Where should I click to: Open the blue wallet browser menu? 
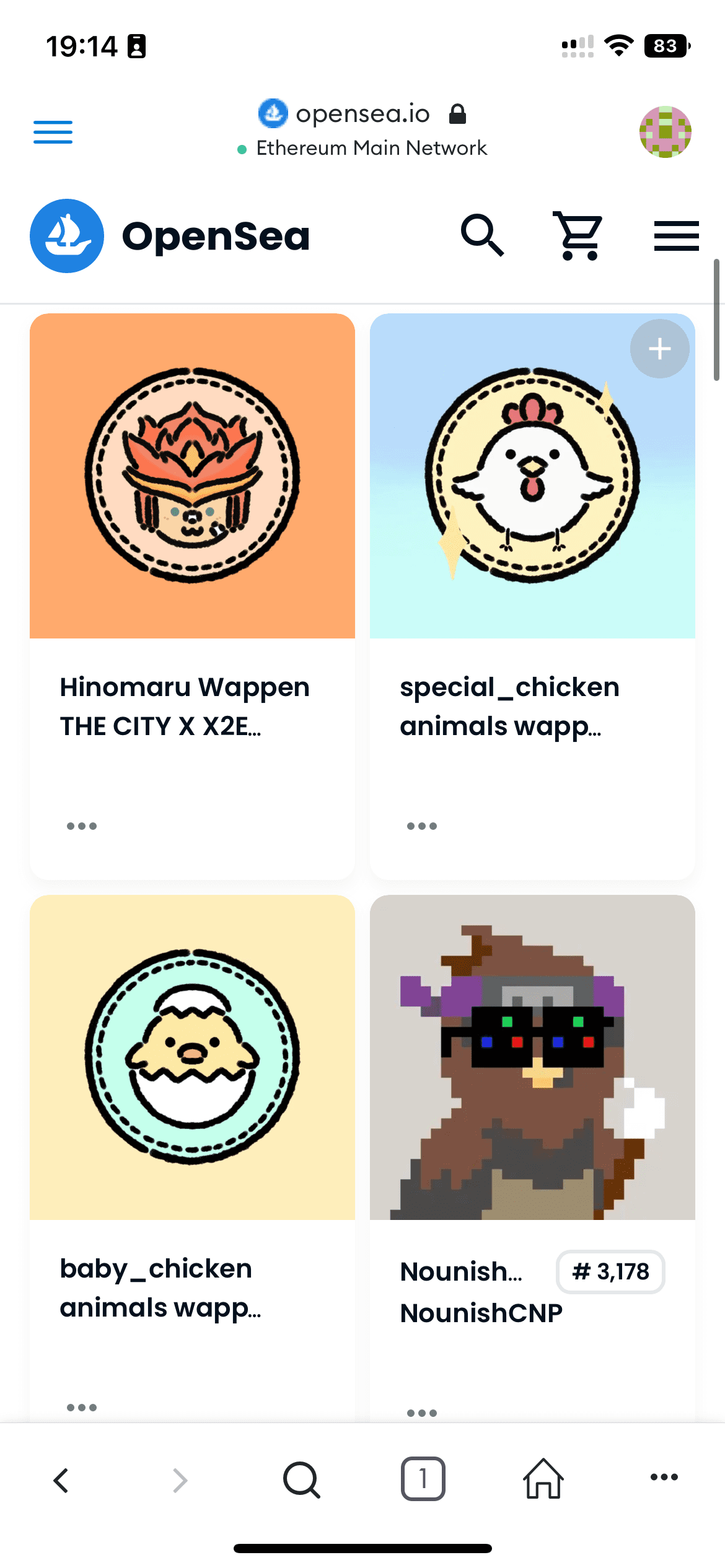(x=53, y=132)
